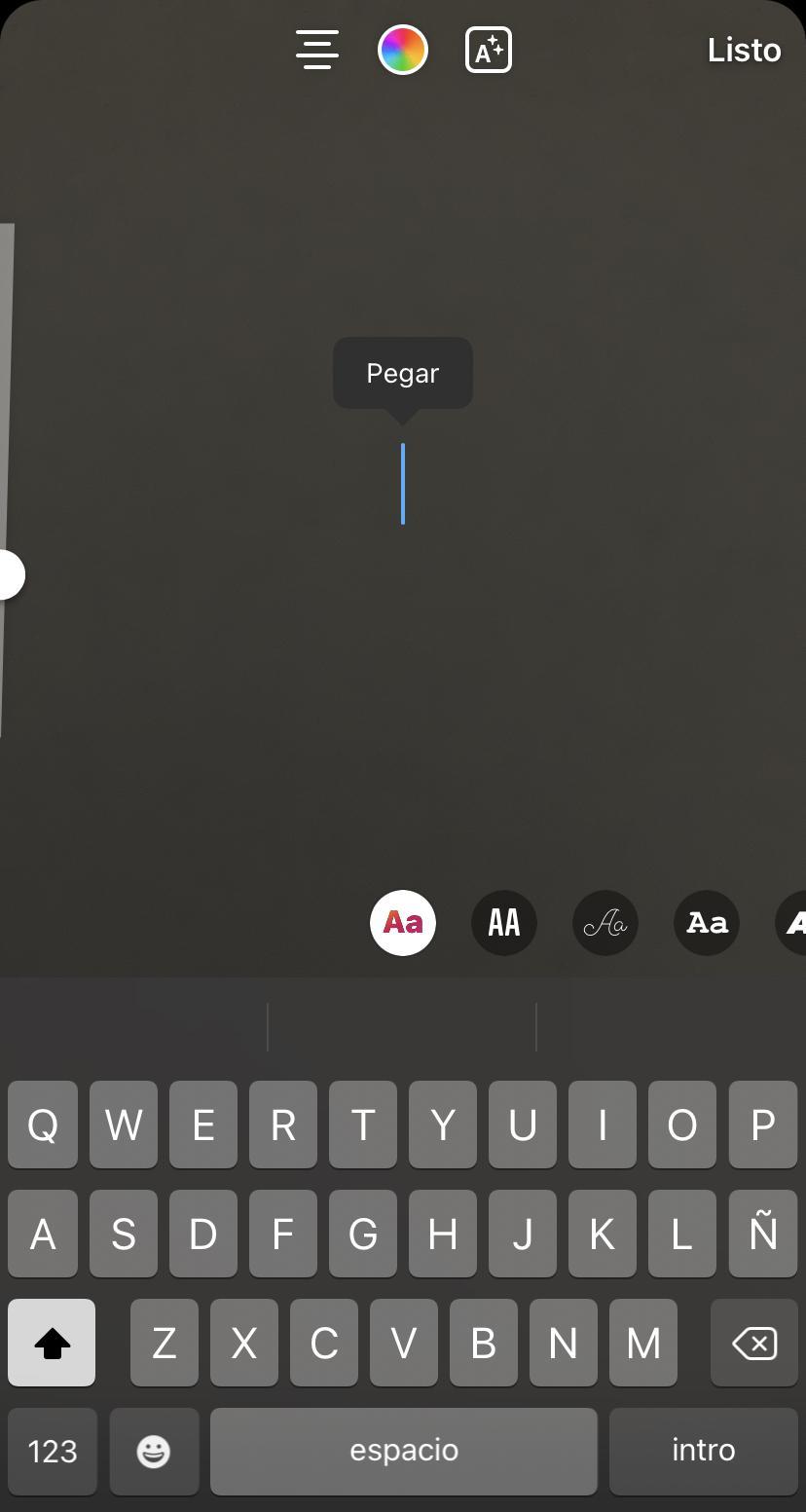Toggle the shift key
The height and width of the screenshot is (1512, 806).
coord(52,1344)
